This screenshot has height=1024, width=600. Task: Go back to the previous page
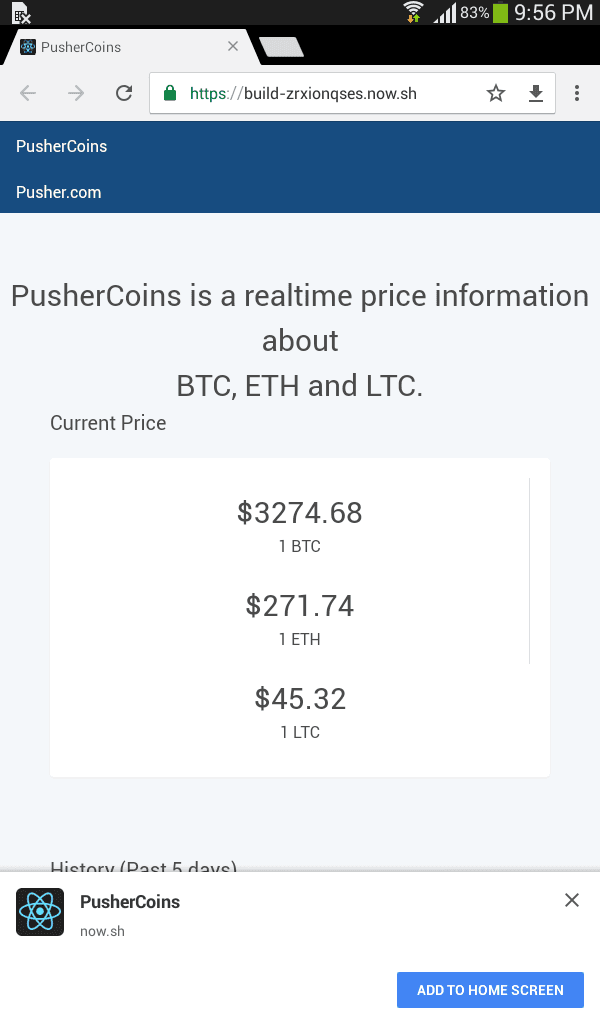pyautogui.click(x=28, y=93)
